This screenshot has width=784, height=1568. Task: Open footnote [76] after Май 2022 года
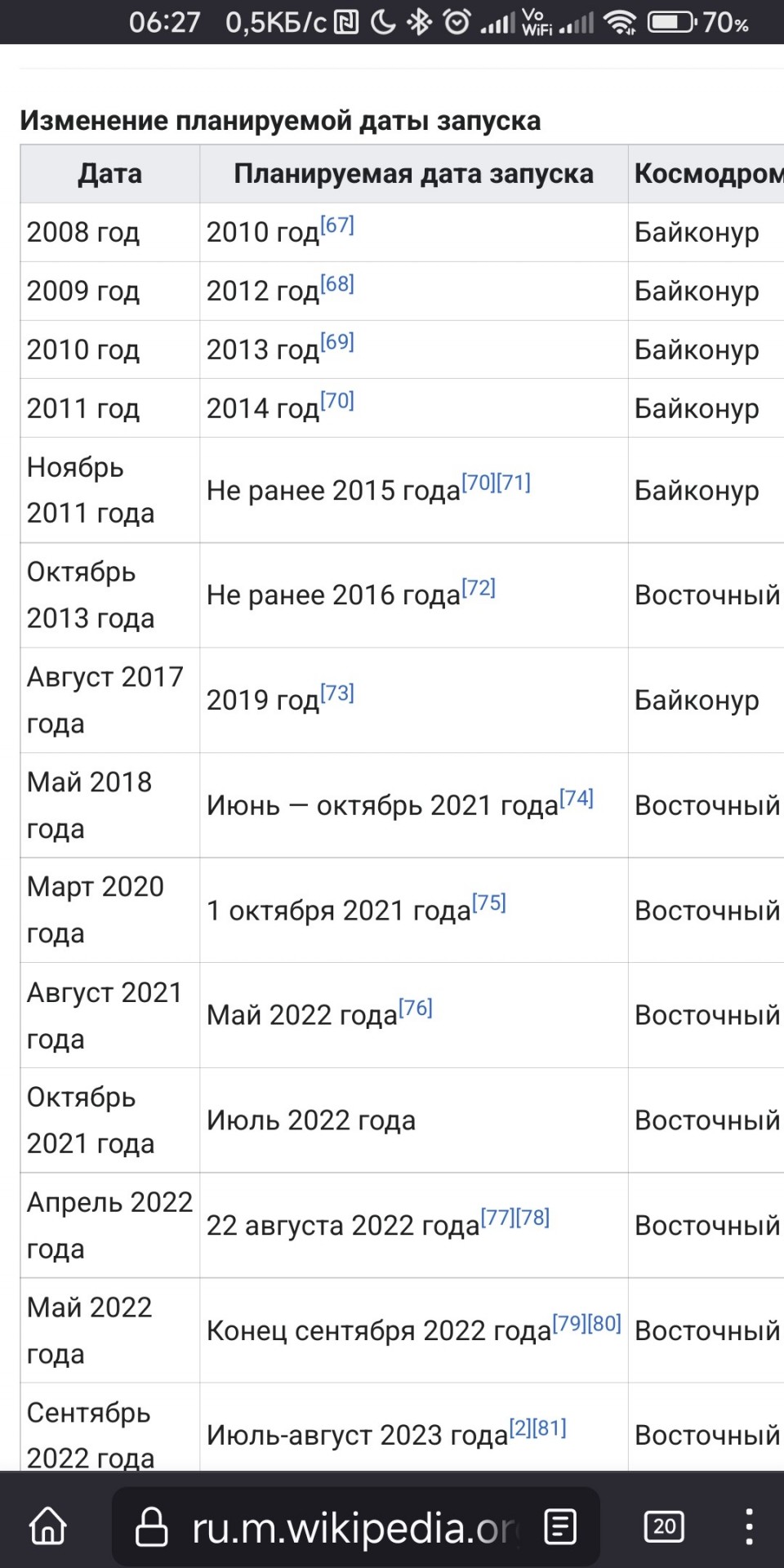pos(416,1008)
